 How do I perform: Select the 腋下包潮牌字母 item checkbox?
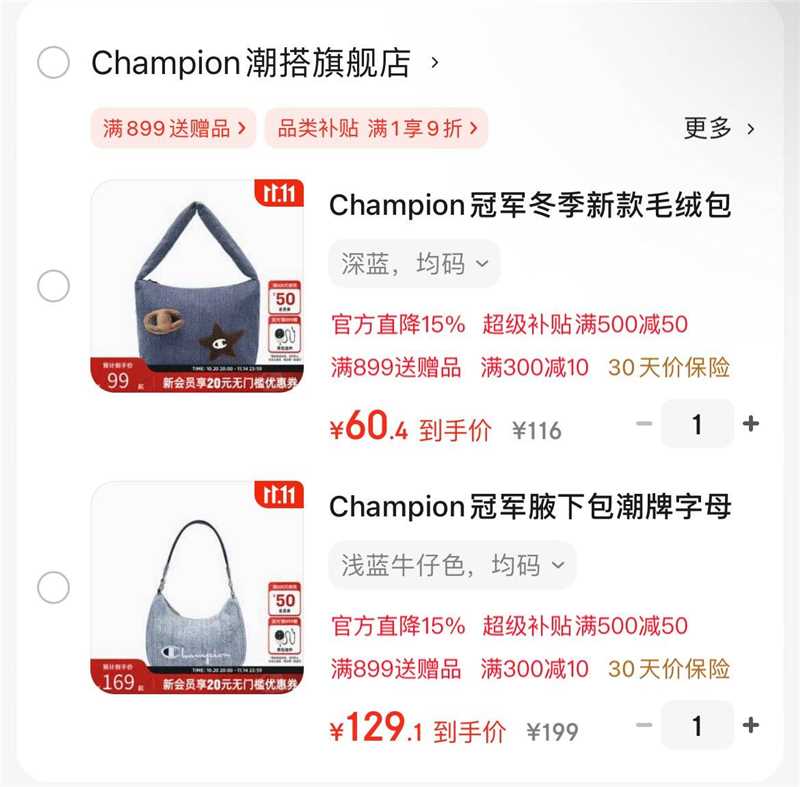coord(53,587)
